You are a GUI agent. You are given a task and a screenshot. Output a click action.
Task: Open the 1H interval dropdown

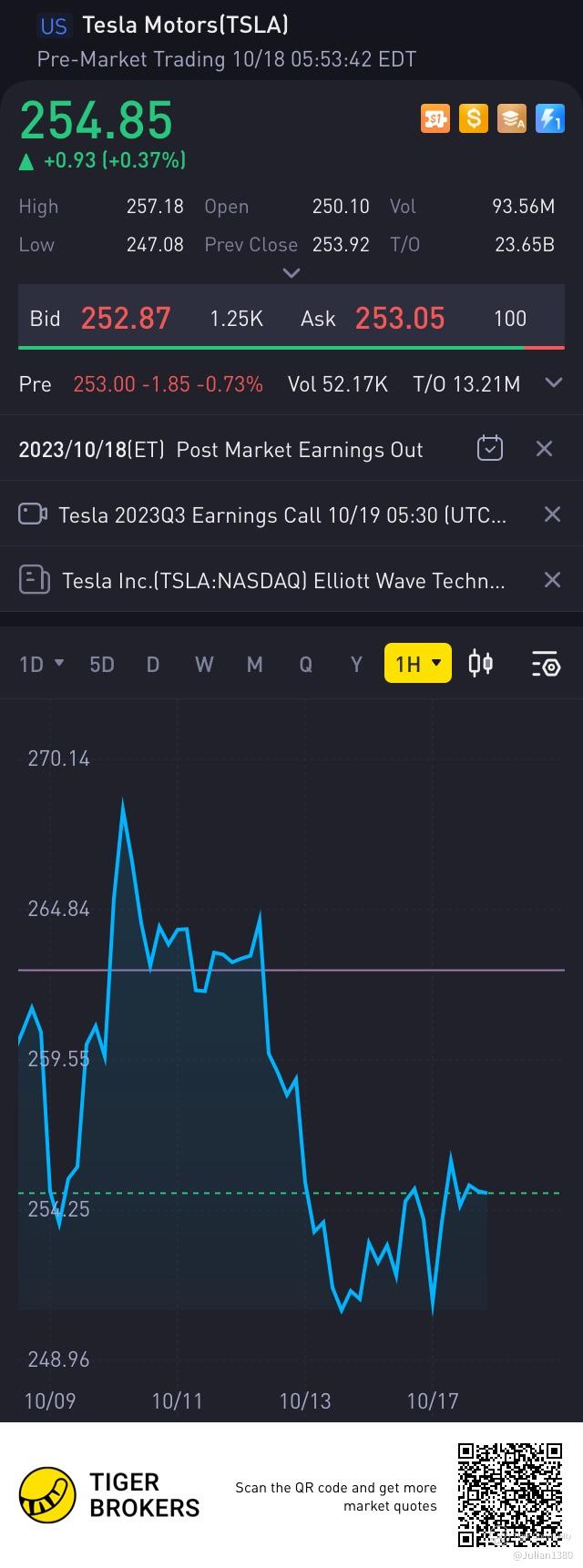tap(417, 664)
